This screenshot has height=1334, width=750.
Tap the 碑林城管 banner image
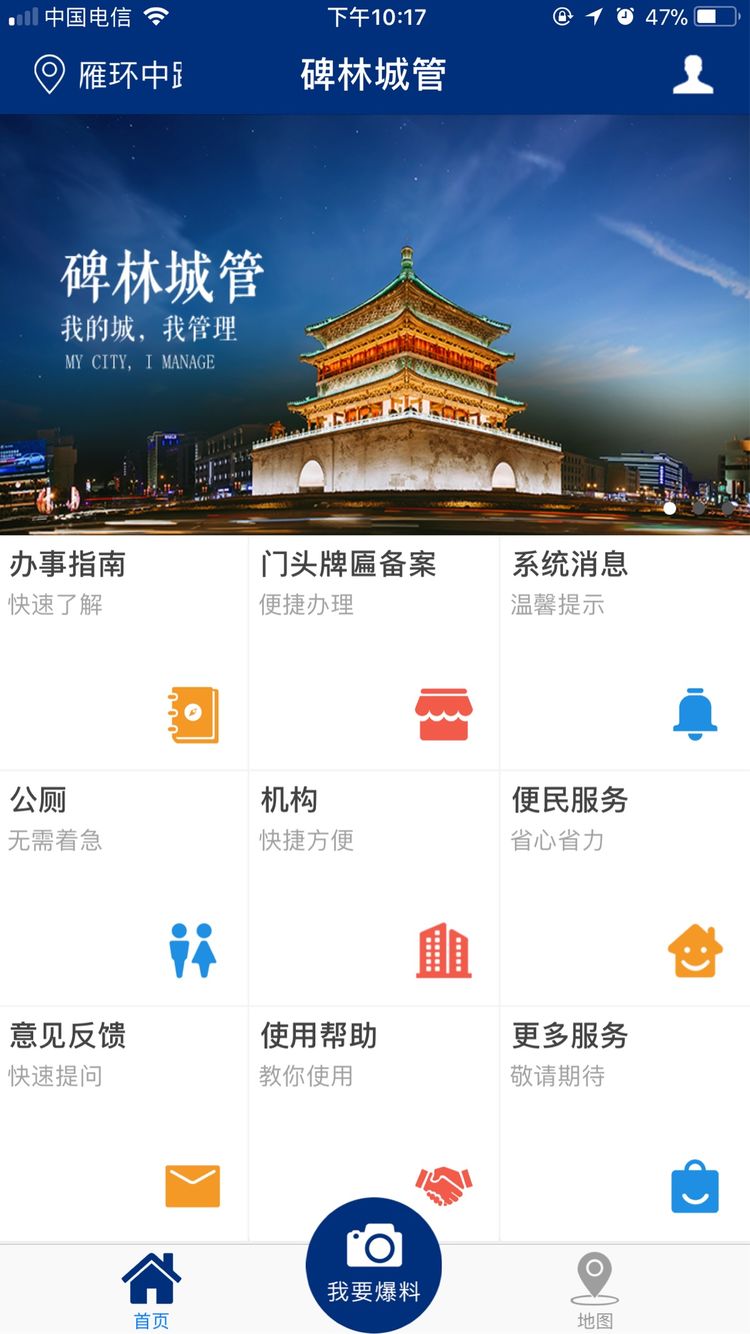pyautogui.click(x=375, y=320)
